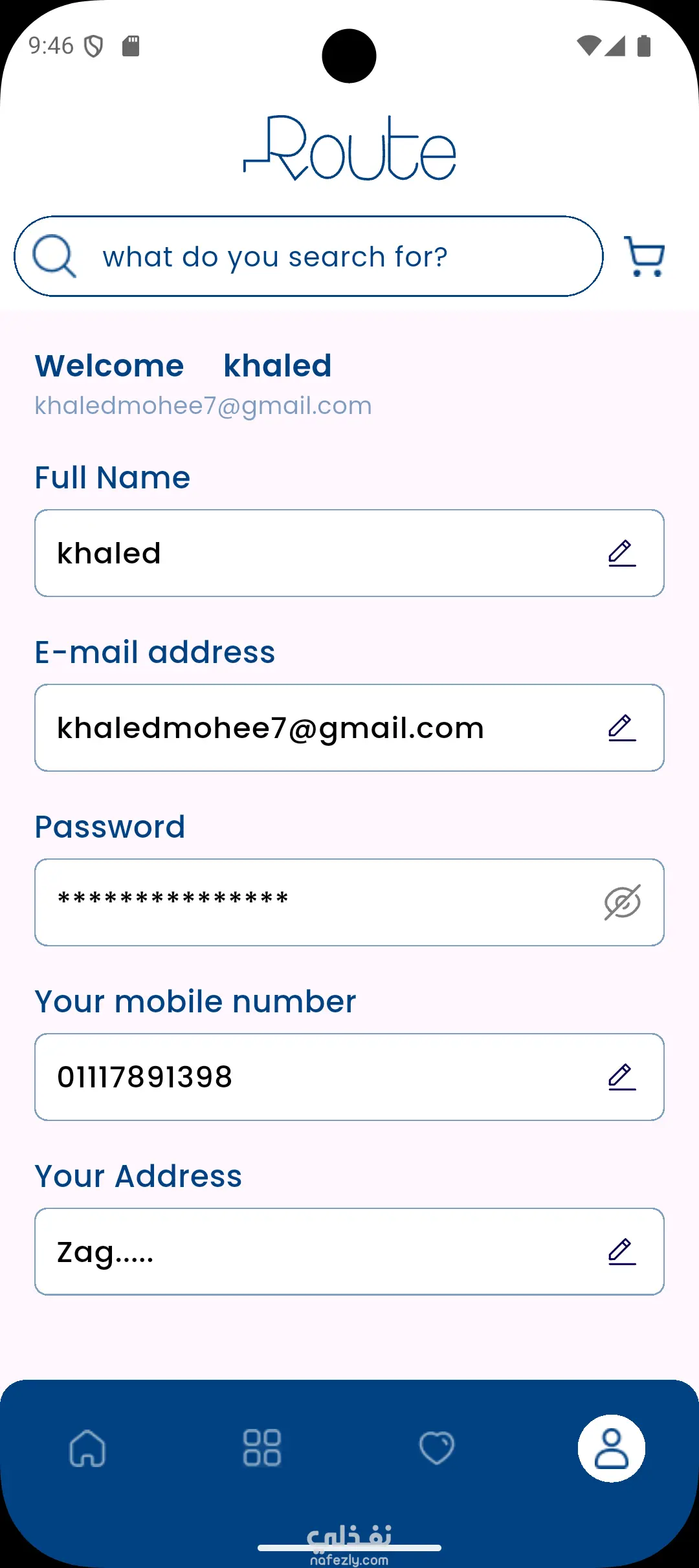Focus the Full Name field containing khaled

311,554
